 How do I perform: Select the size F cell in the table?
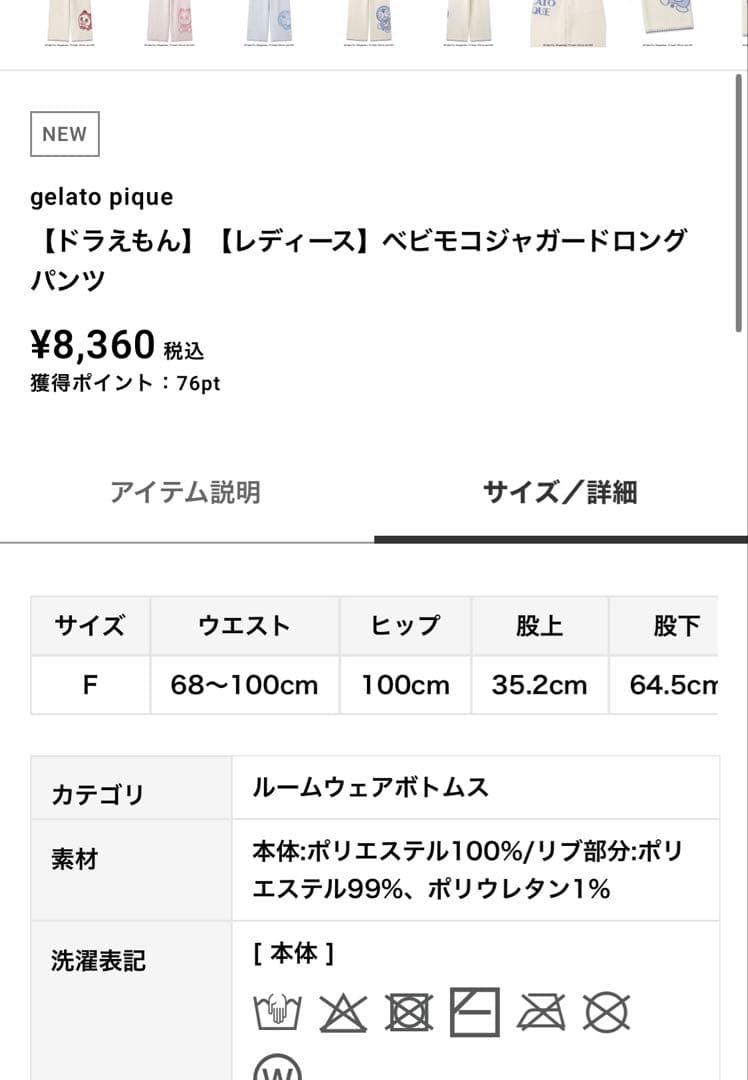click(x=90, y=685)
